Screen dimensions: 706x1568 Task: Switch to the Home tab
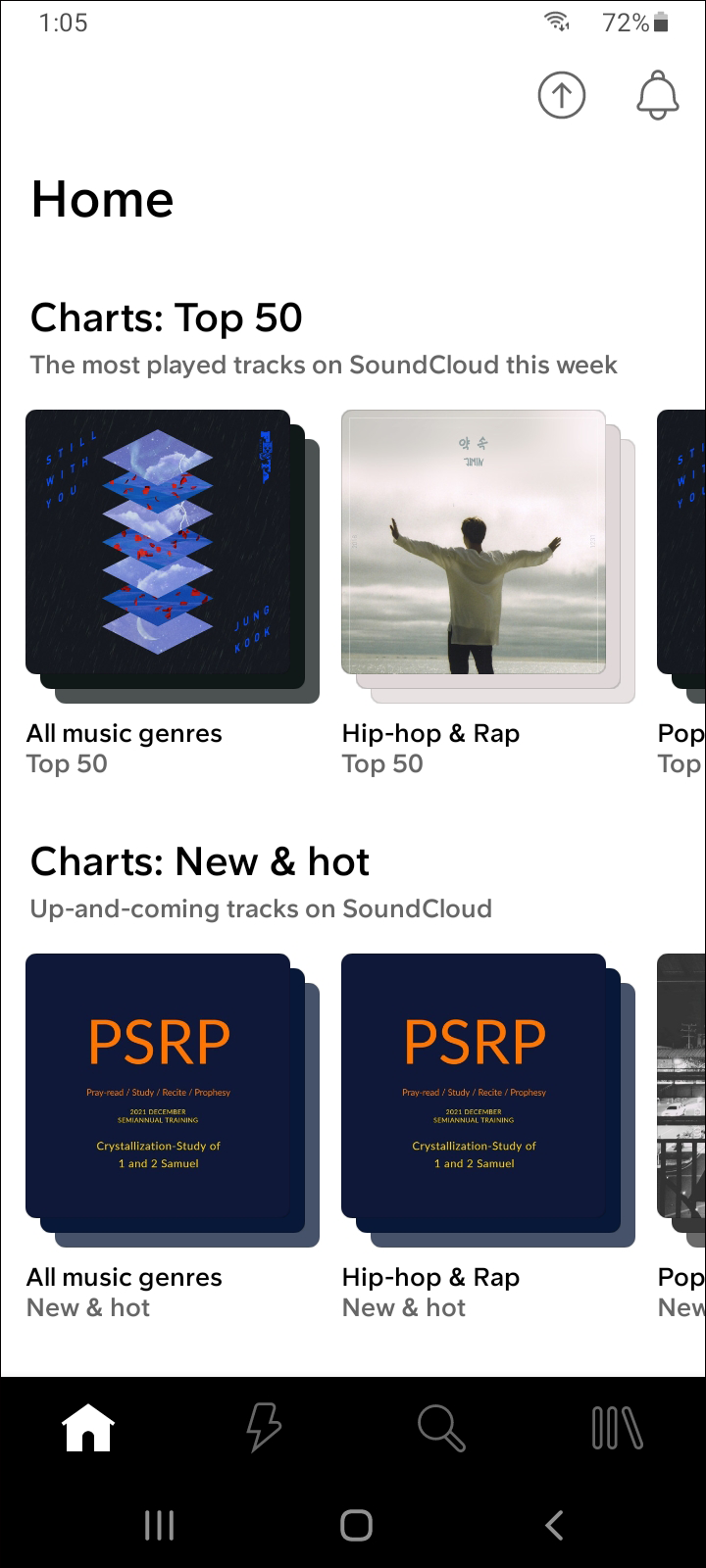coord(88,1428)
